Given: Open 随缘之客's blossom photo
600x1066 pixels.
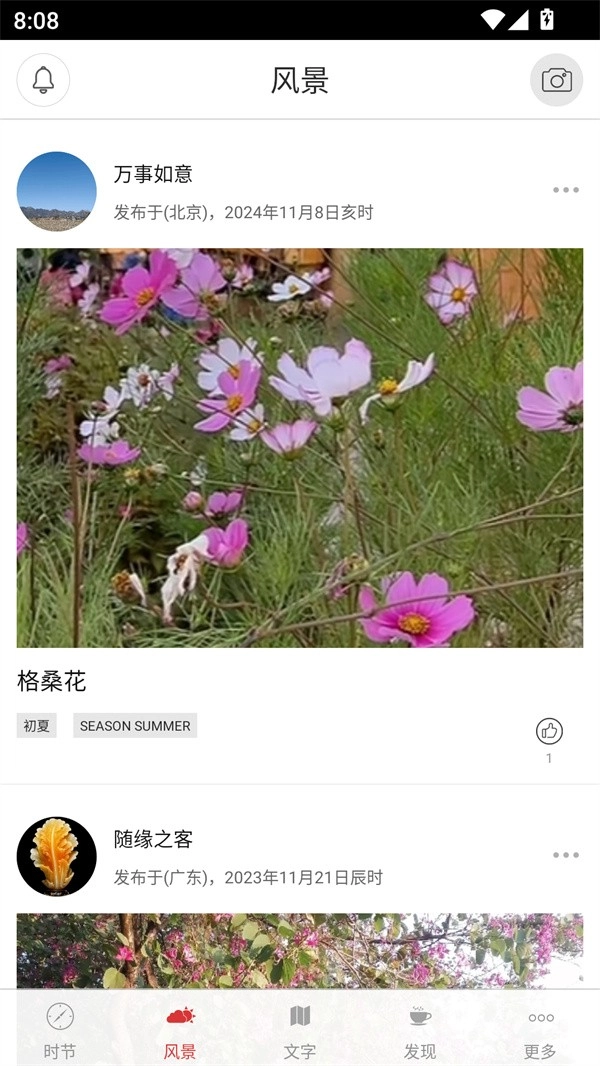Looking at the screenshot, I should (300, 950).
